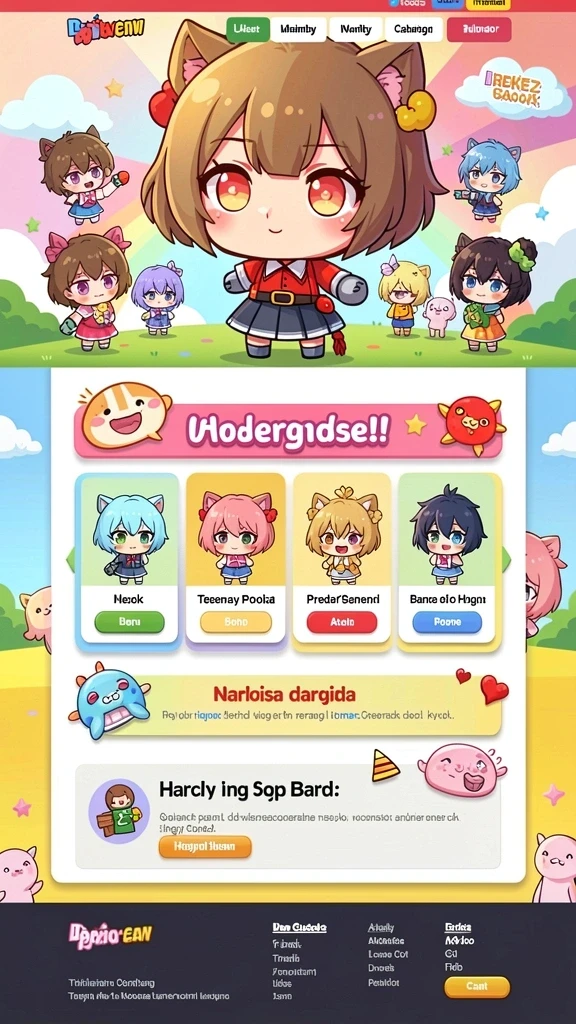Image resolution: width=576 pixels, height=1024 pixels.
Task: Switch to the Narilty navigation tab
Action: (x=355, y=29)
